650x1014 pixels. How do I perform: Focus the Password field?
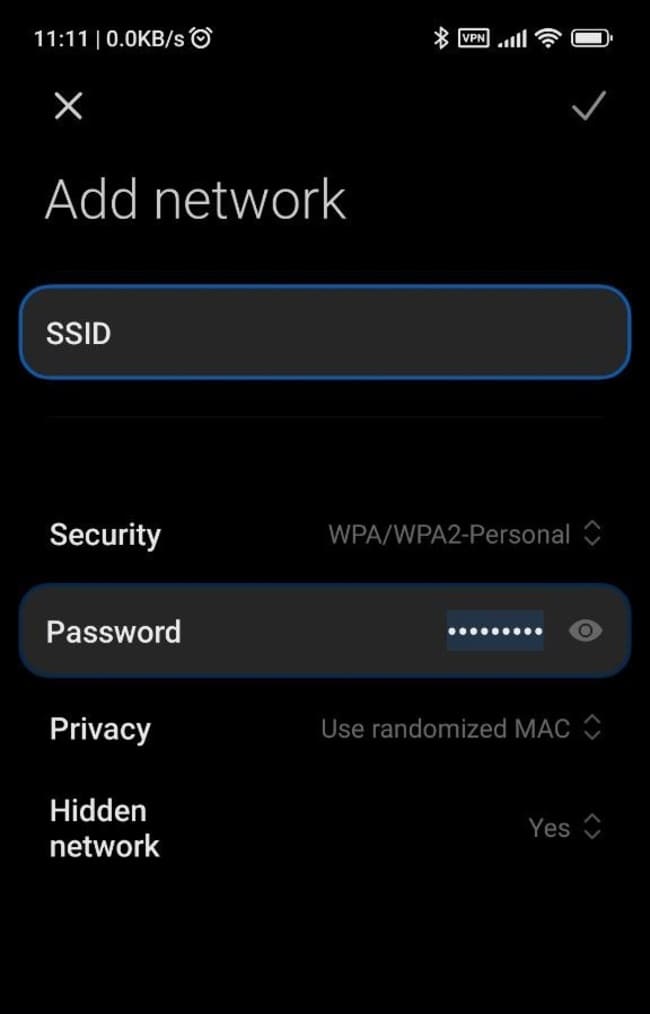(x=300, y=631)
